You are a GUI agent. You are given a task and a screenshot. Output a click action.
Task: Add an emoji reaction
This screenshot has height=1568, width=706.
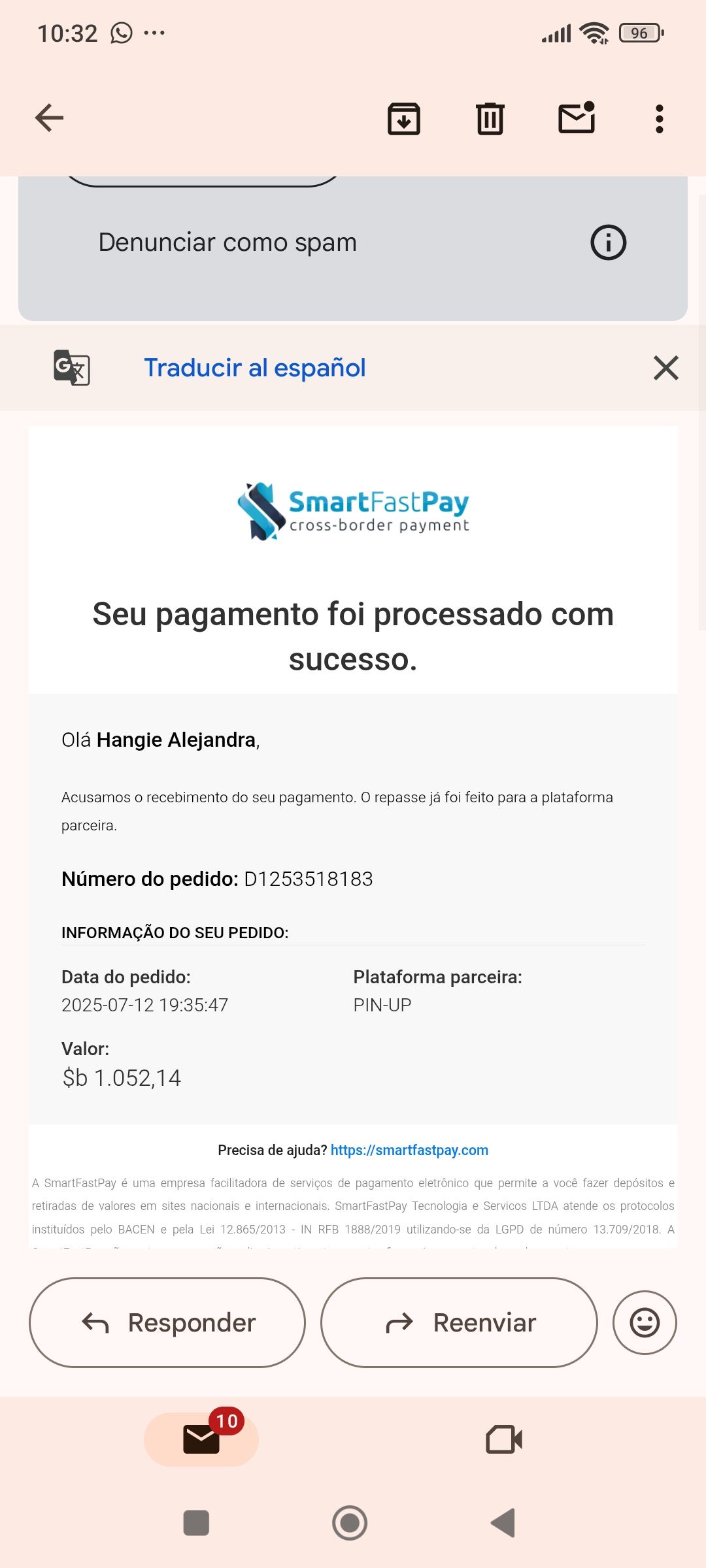(x=645, y=1323)
